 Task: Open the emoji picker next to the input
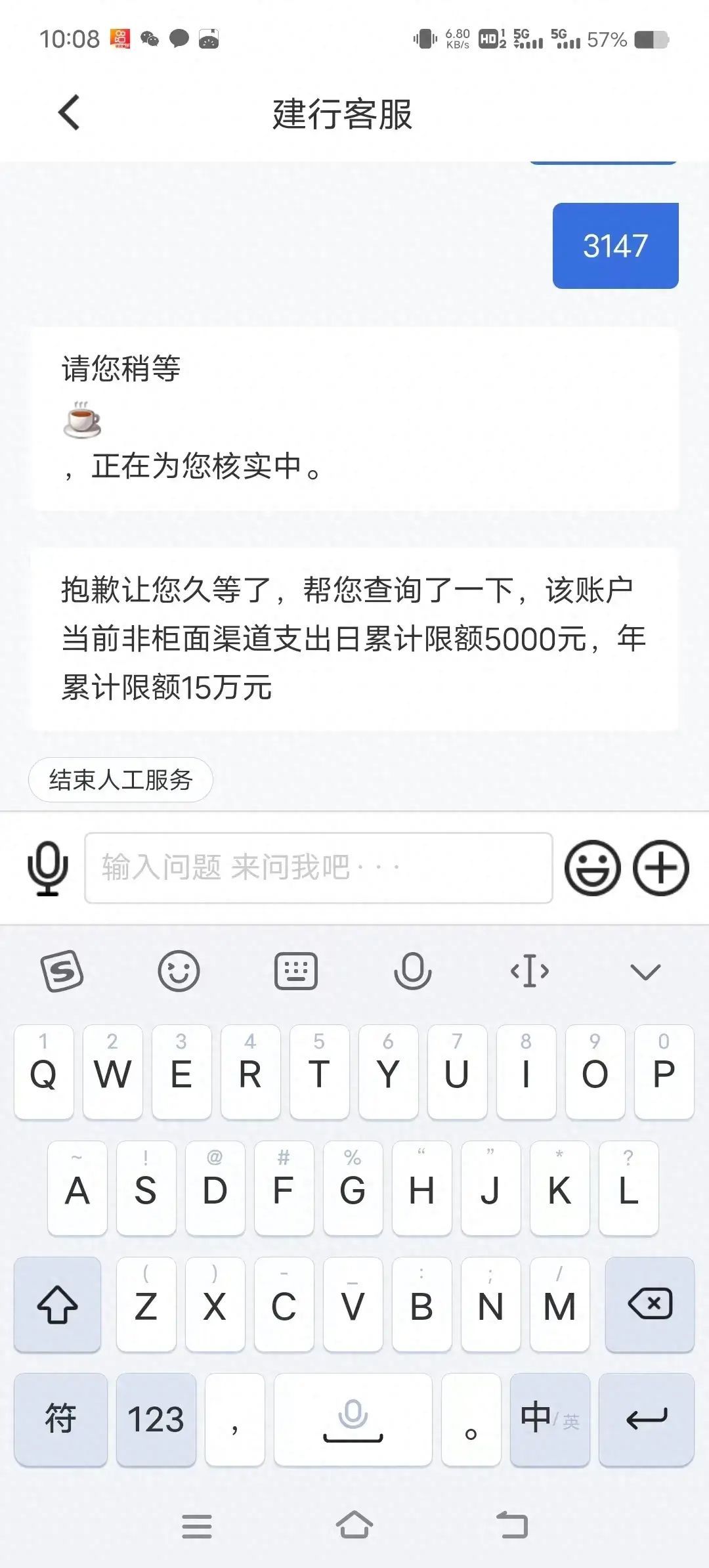point(591,868)
